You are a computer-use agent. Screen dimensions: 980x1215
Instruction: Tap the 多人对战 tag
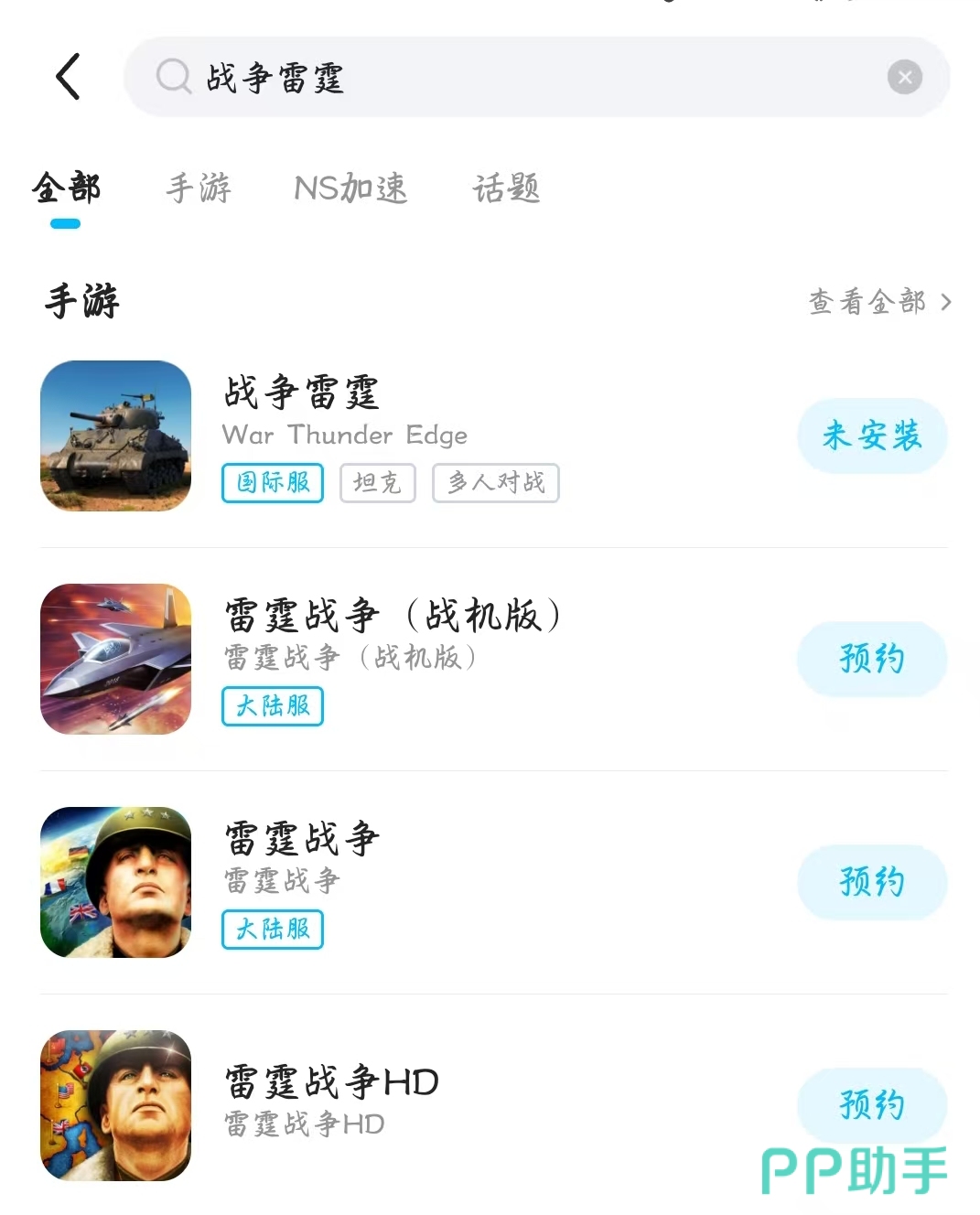click(495, 482)
